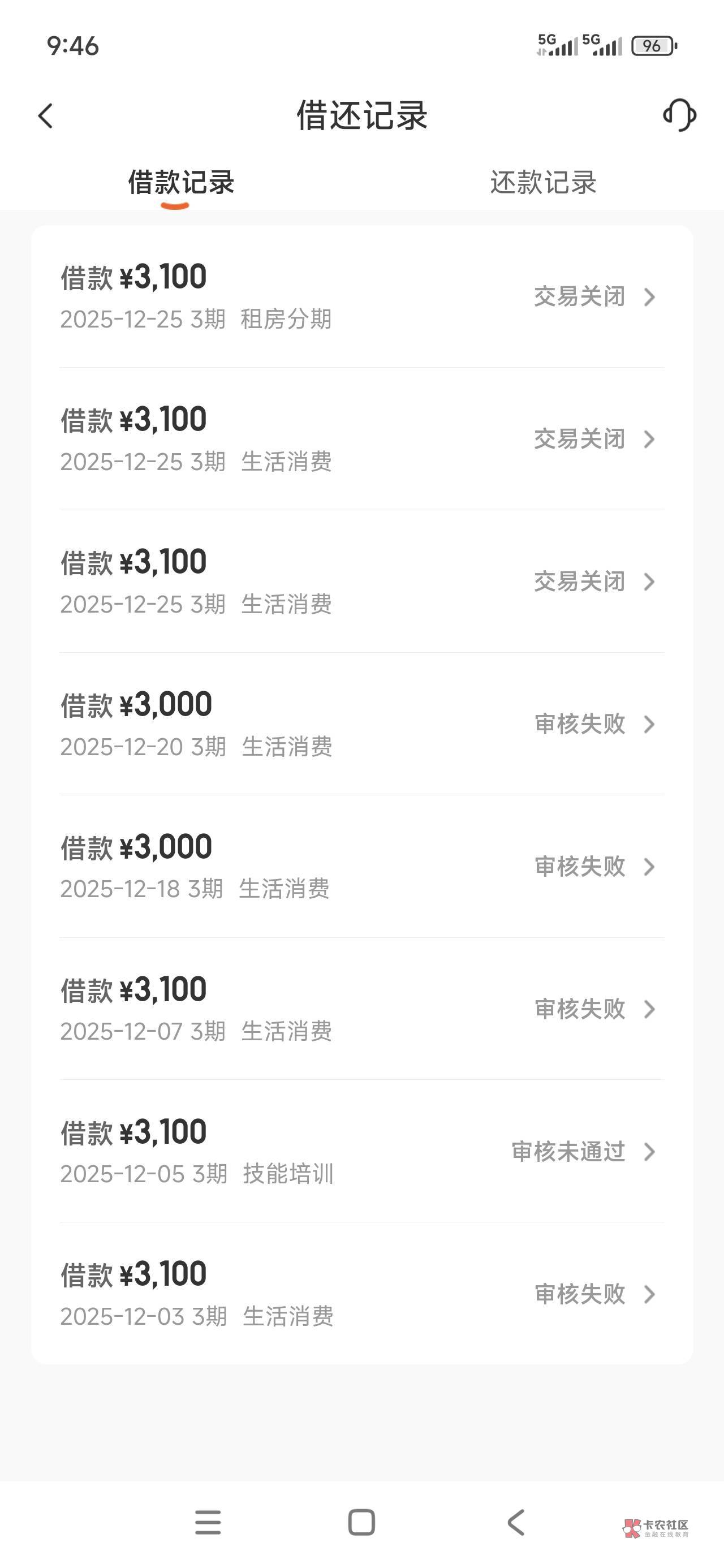Screen dimensions: 724x1568
Task: Tap the system home button
Action: [x=361, y=1522]
